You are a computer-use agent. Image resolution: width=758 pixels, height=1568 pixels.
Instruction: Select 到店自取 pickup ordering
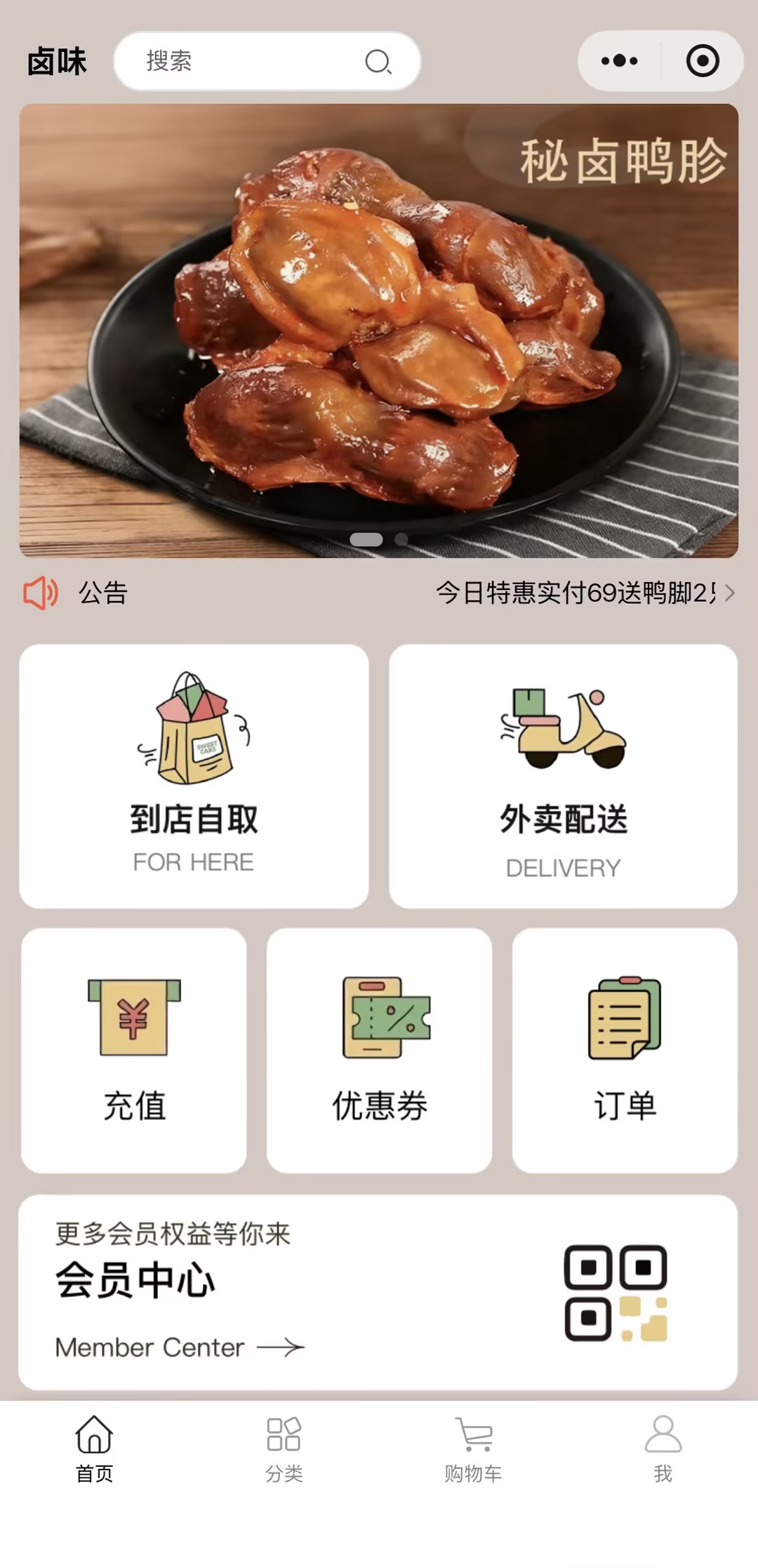[x=194, y=776]
